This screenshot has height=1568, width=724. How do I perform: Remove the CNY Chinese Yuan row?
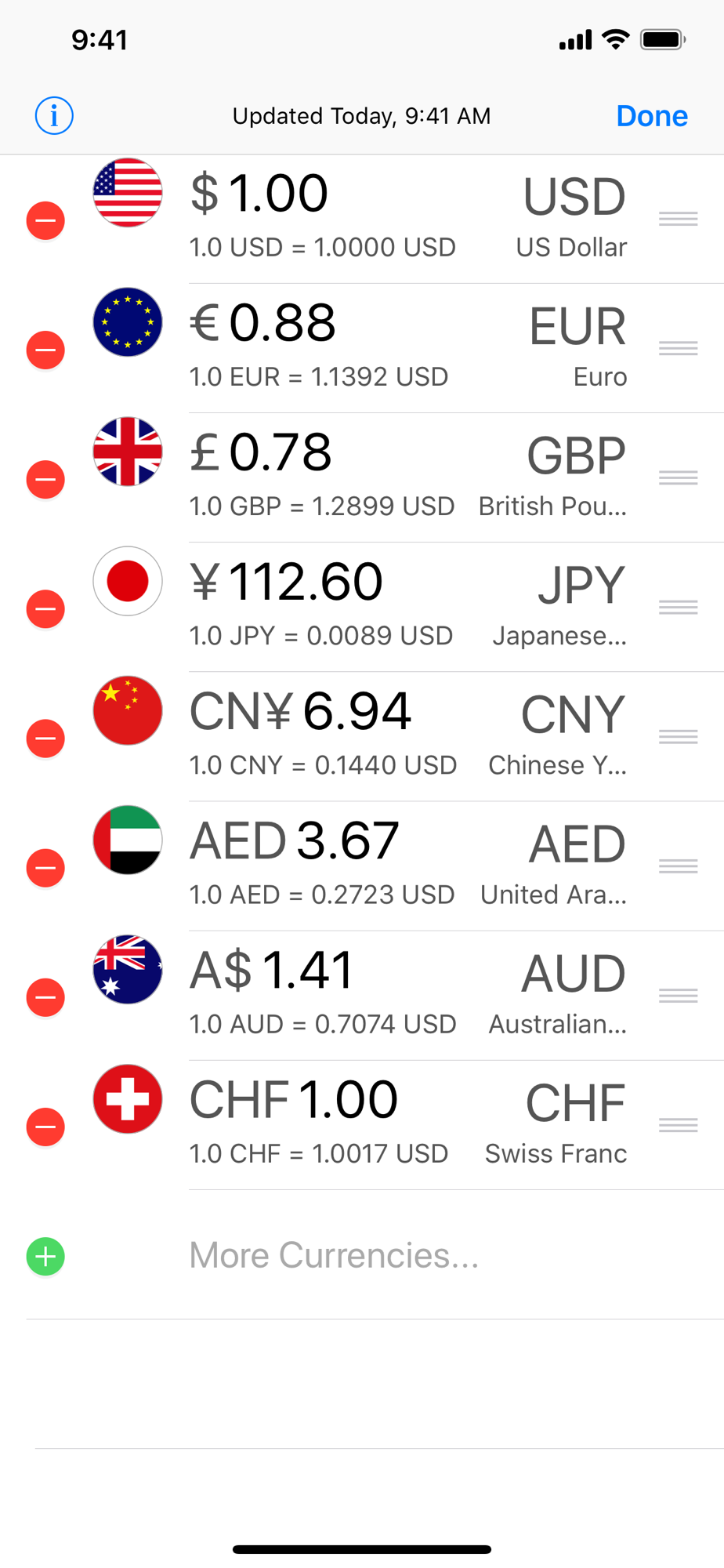[45, 739]
